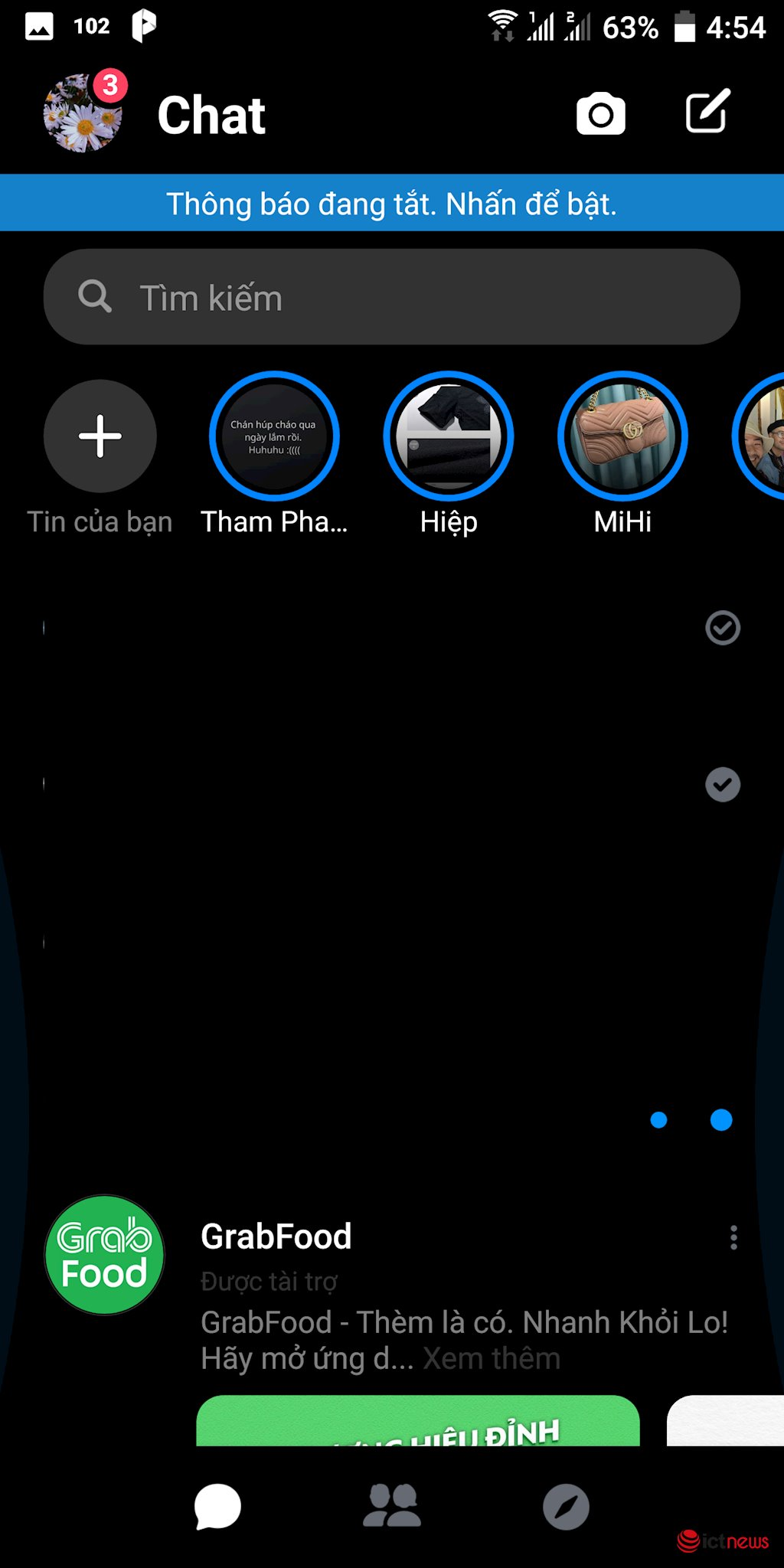The image size is (784, 1568).
Task: Open profile picture with 3 badge
Action: tap(83, 113)
